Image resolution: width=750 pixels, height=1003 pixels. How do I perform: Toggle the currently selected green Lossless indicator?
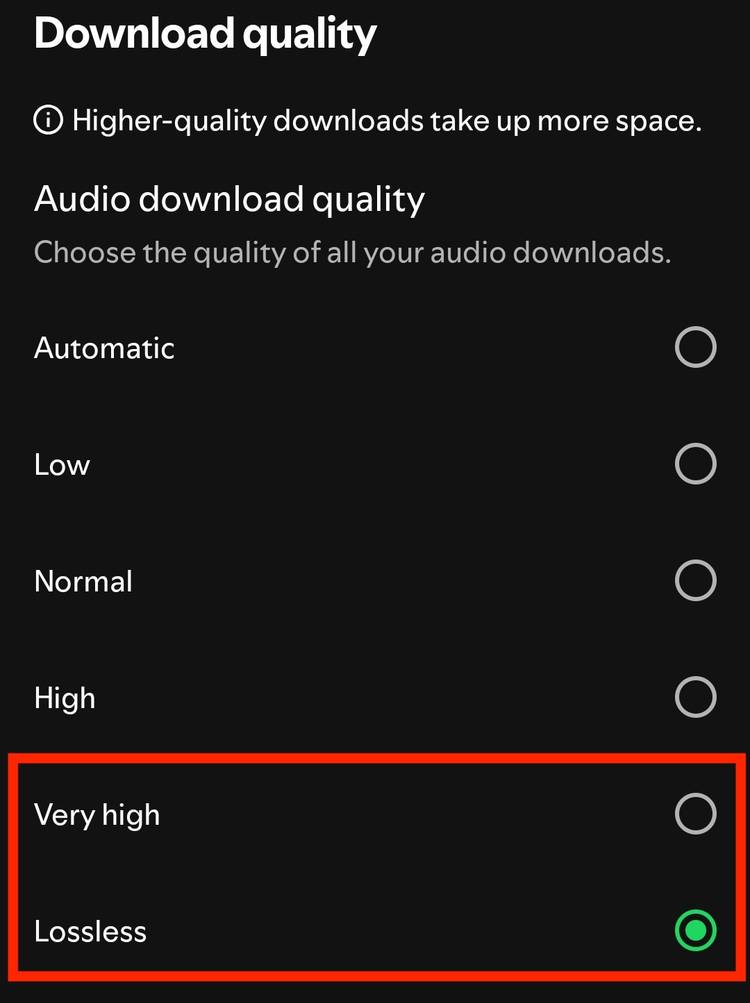pyautogui.click(x=695, y=931)
